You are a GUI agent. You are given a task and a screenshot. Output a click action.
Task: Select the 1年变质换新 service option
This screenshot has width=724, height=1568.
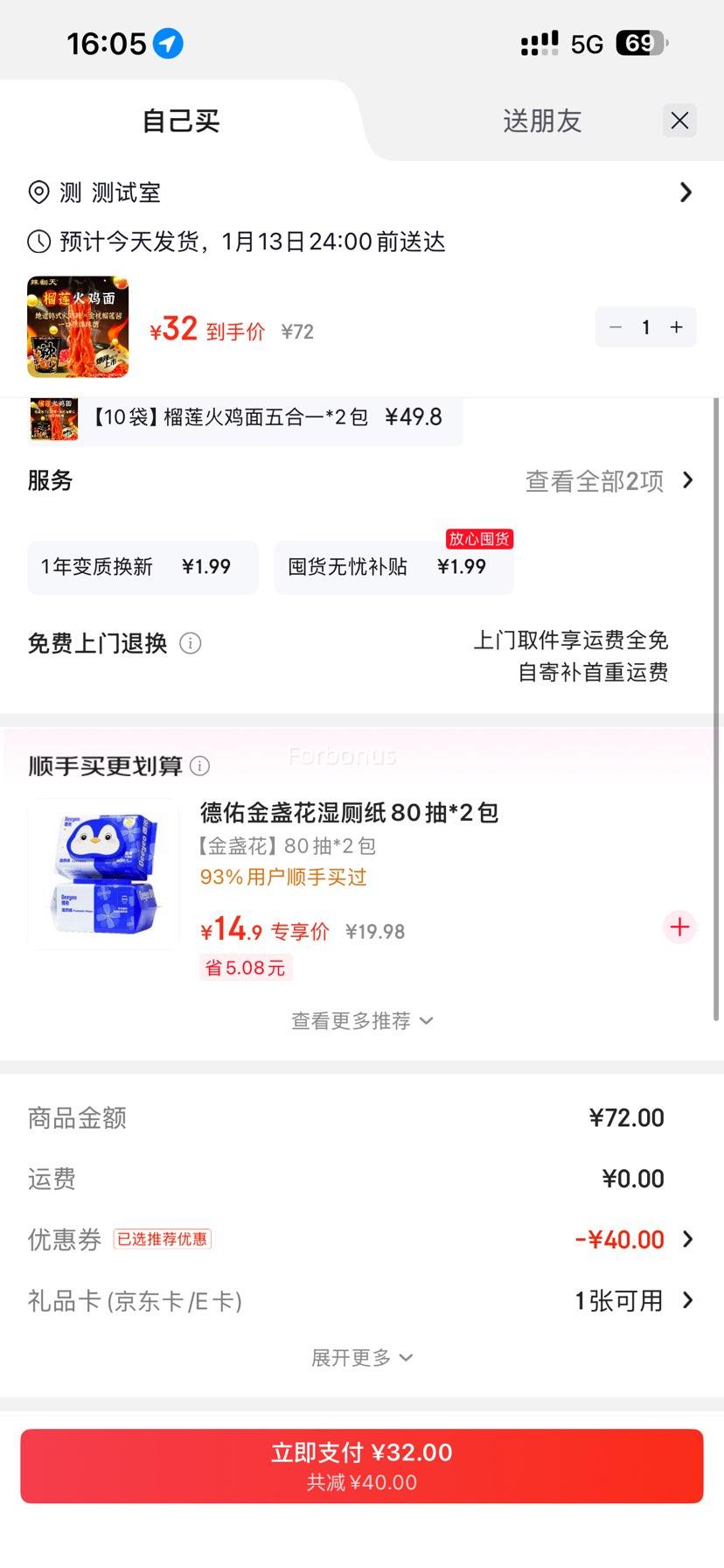coord(142,567)
